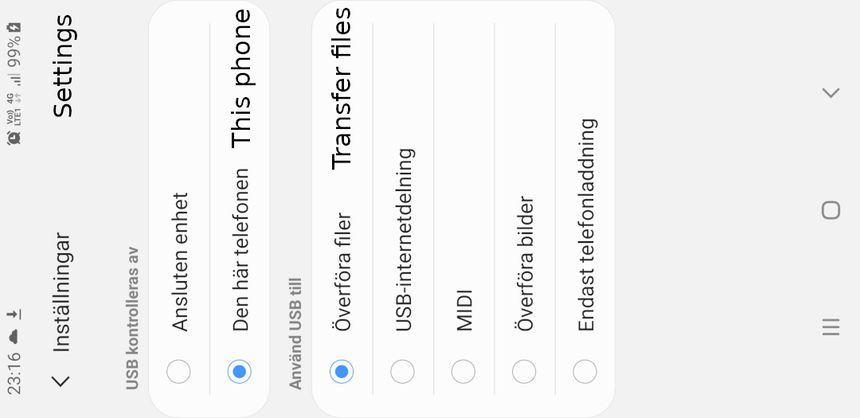Go back from Inställningar using the arrow
This screenshot has height=418, width=860.
point(61,381)
